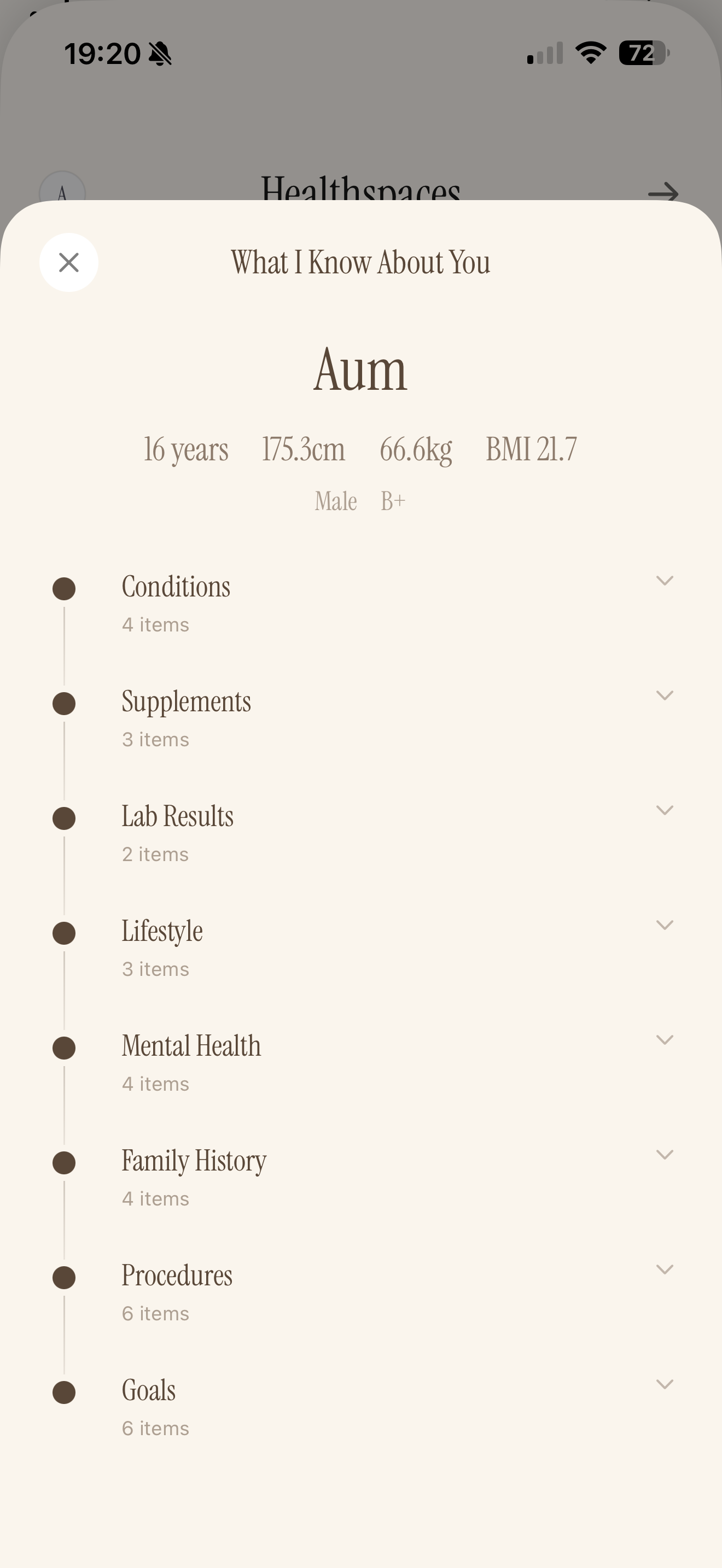Select the name Aum

pyautogui.click(x=360, y=371)
